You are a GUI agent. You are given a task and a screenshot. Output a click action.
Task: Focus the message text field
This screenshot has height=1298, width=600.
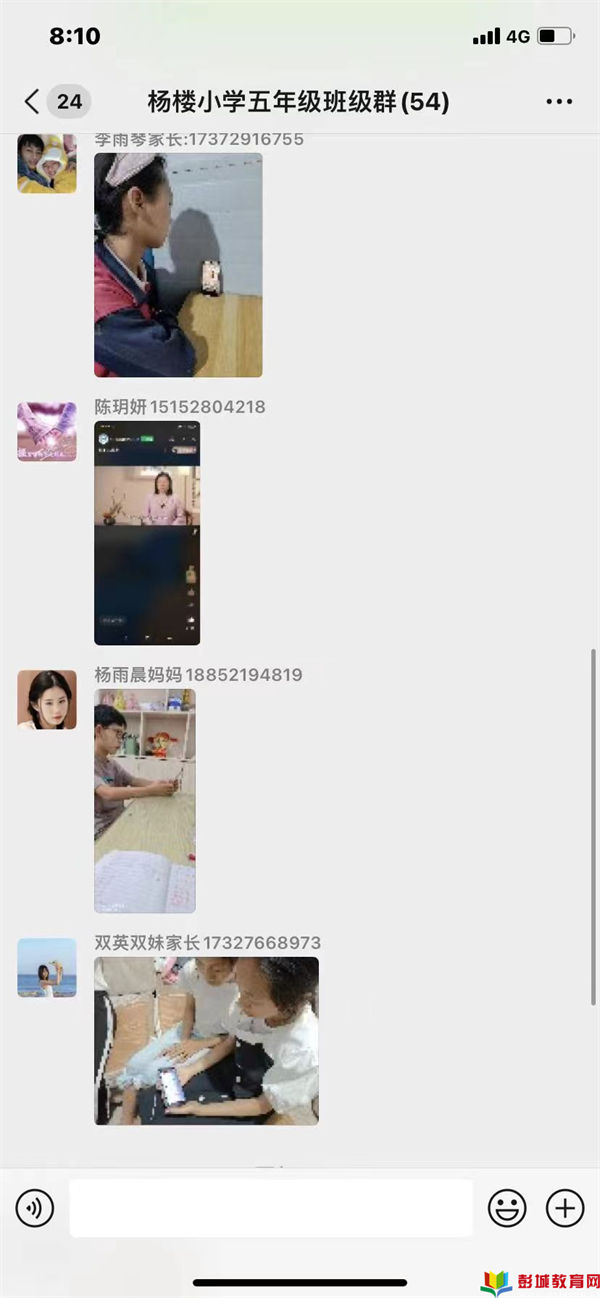[270, 1208]
